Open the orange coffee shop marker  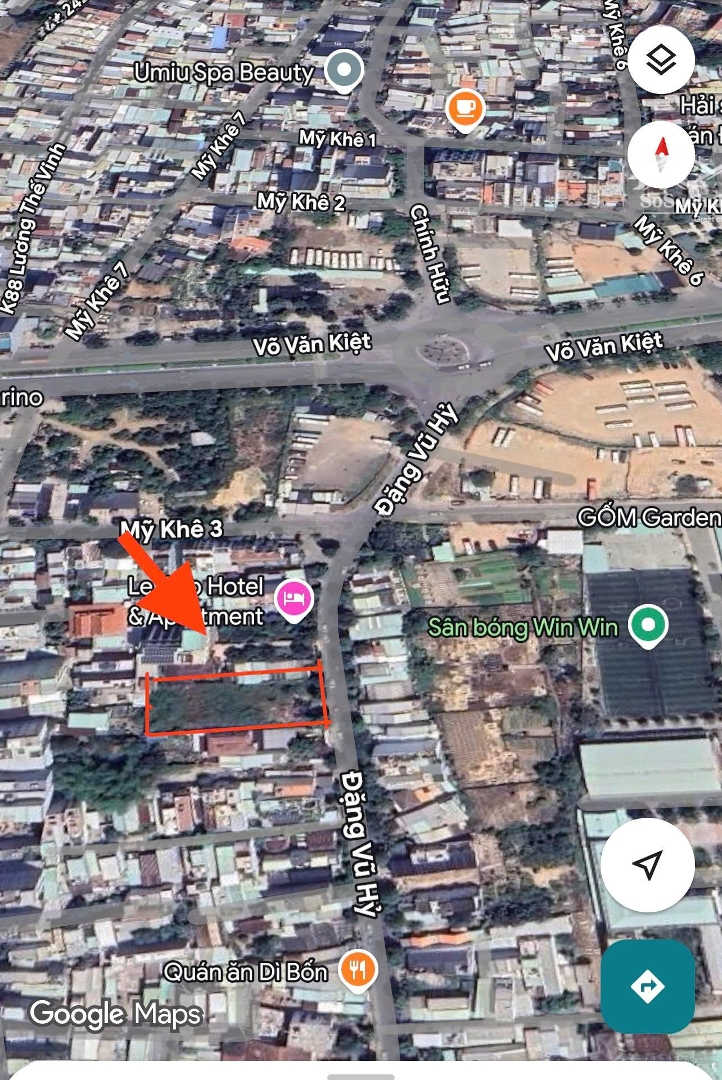coord(464,107)
